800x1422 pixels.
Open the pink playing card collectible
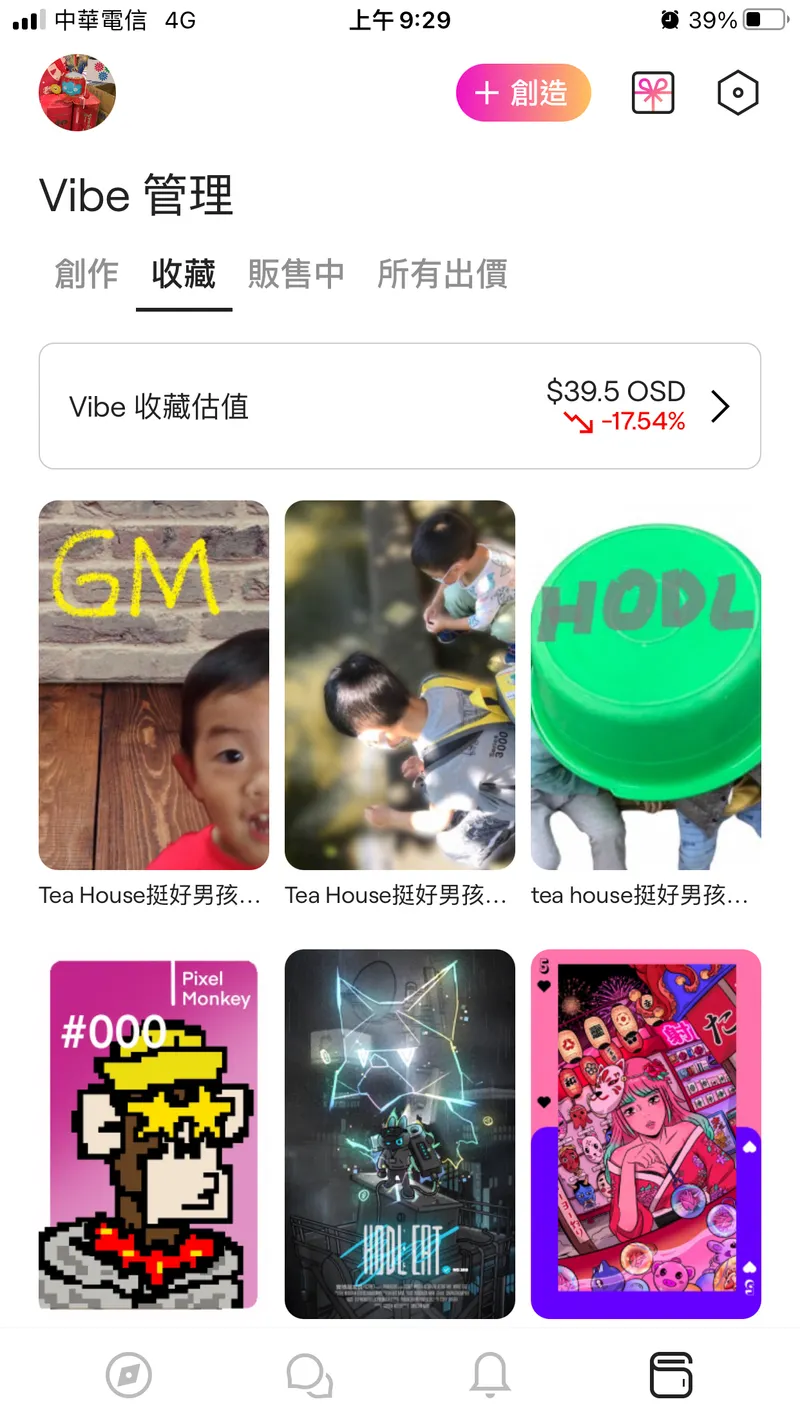[646, 1133]
